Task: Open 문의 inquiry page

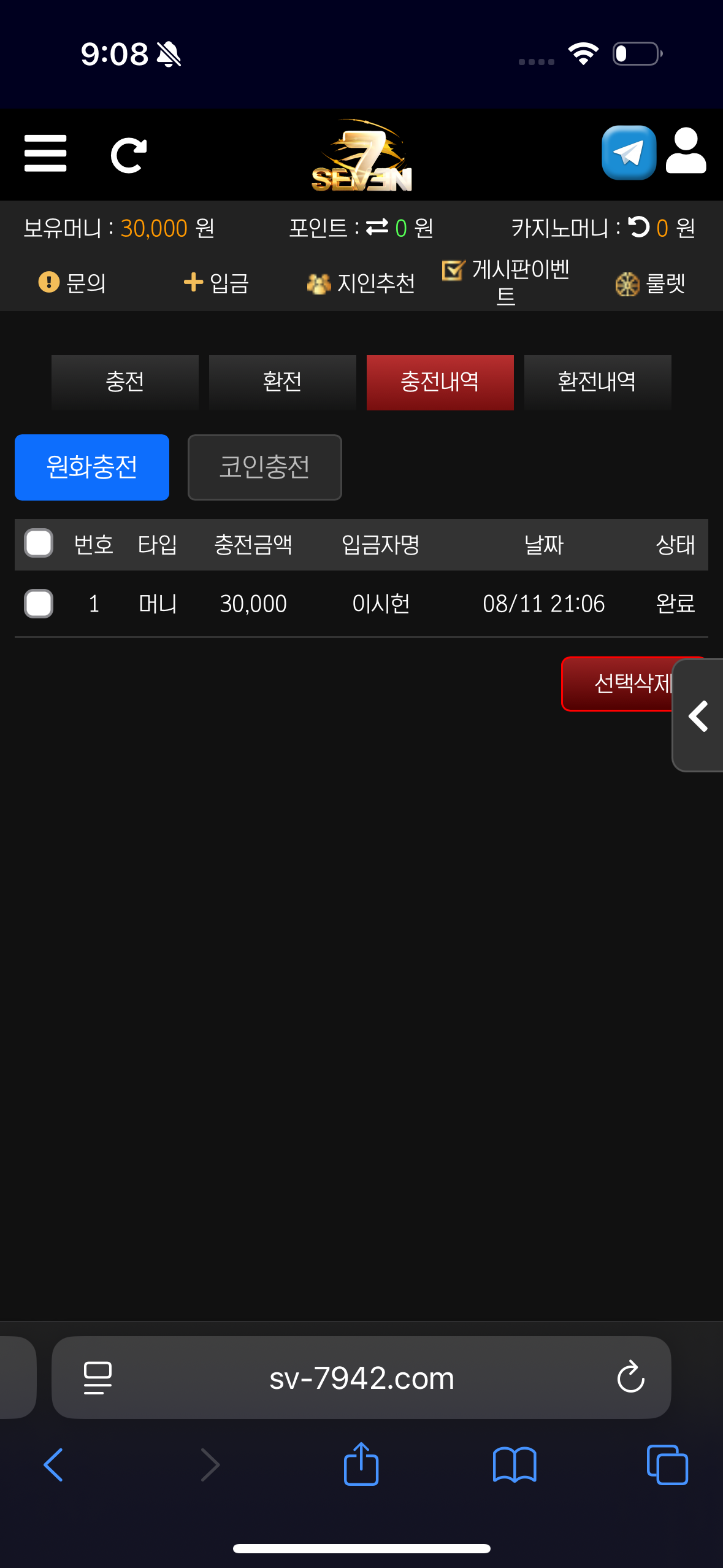Action: tap(72, 283)
